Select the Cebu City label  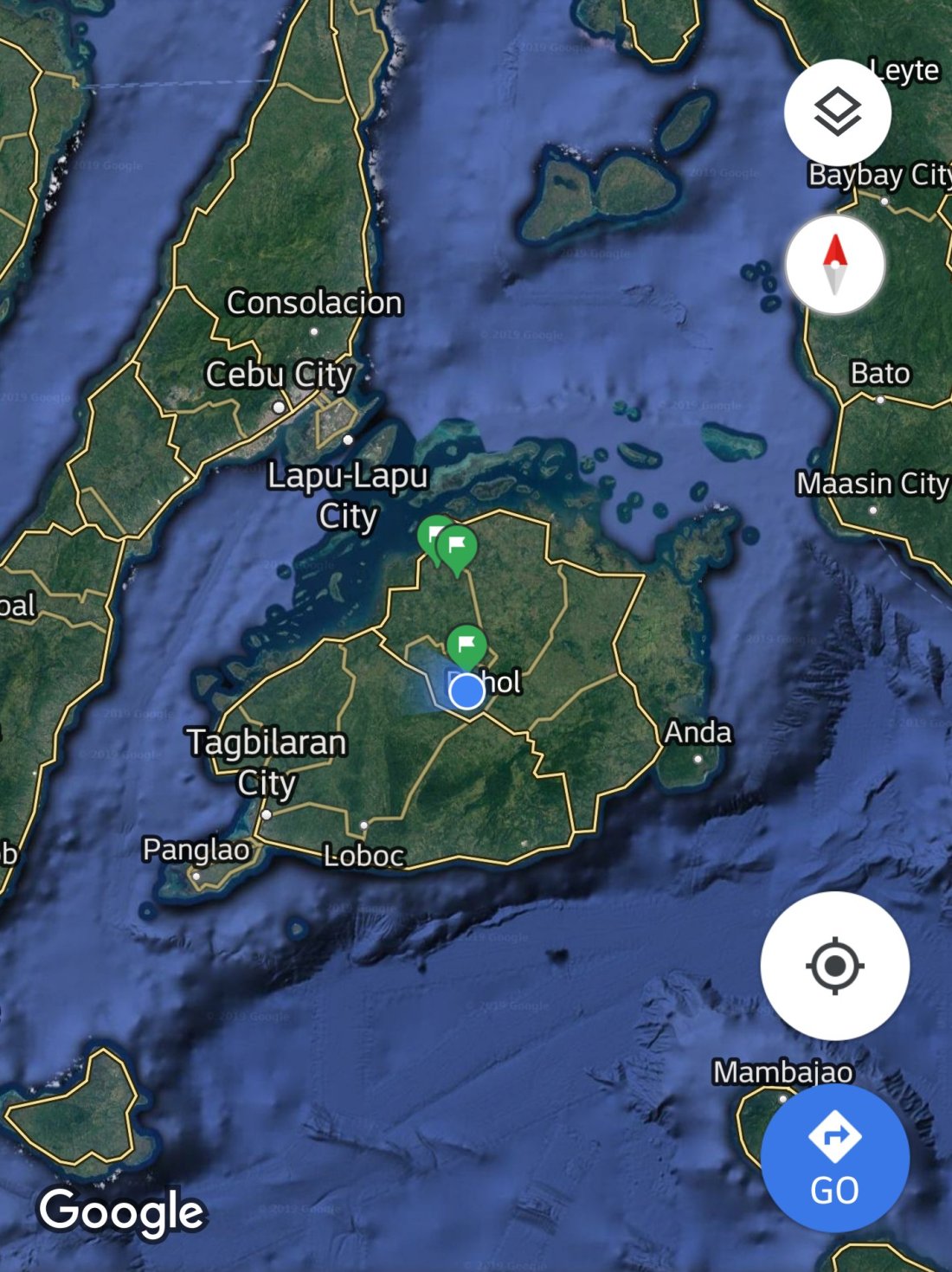tap(279, 376)
